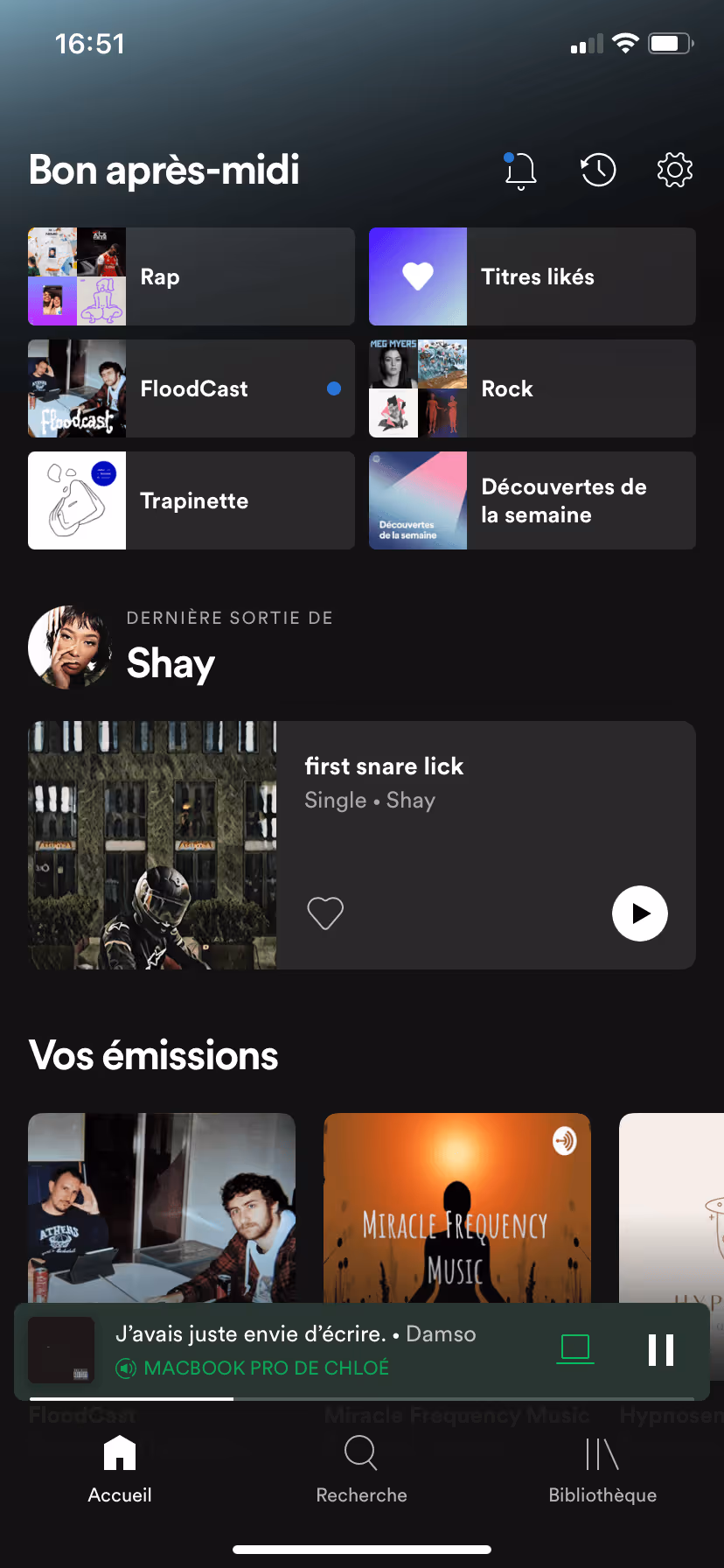Open the Rap mix shortcut
724x1568 pixels.
tap(191, 276)
